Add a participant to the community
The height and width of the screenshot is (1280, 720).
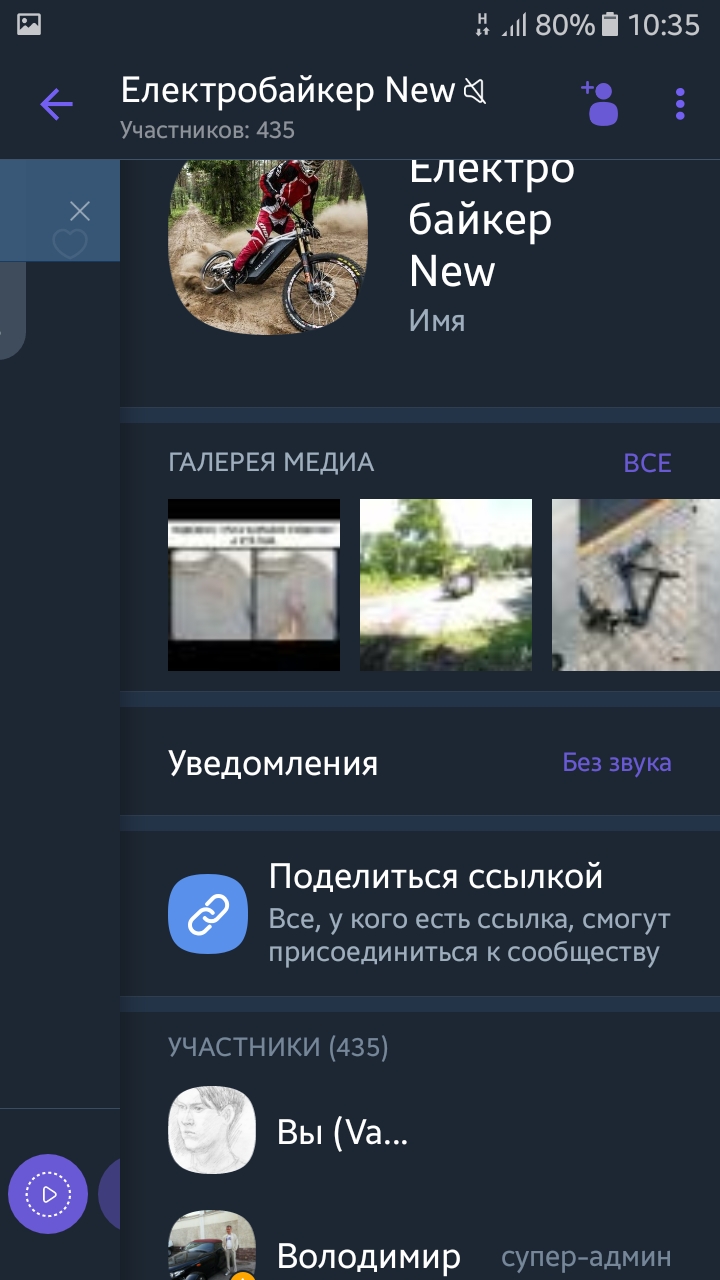600,103
